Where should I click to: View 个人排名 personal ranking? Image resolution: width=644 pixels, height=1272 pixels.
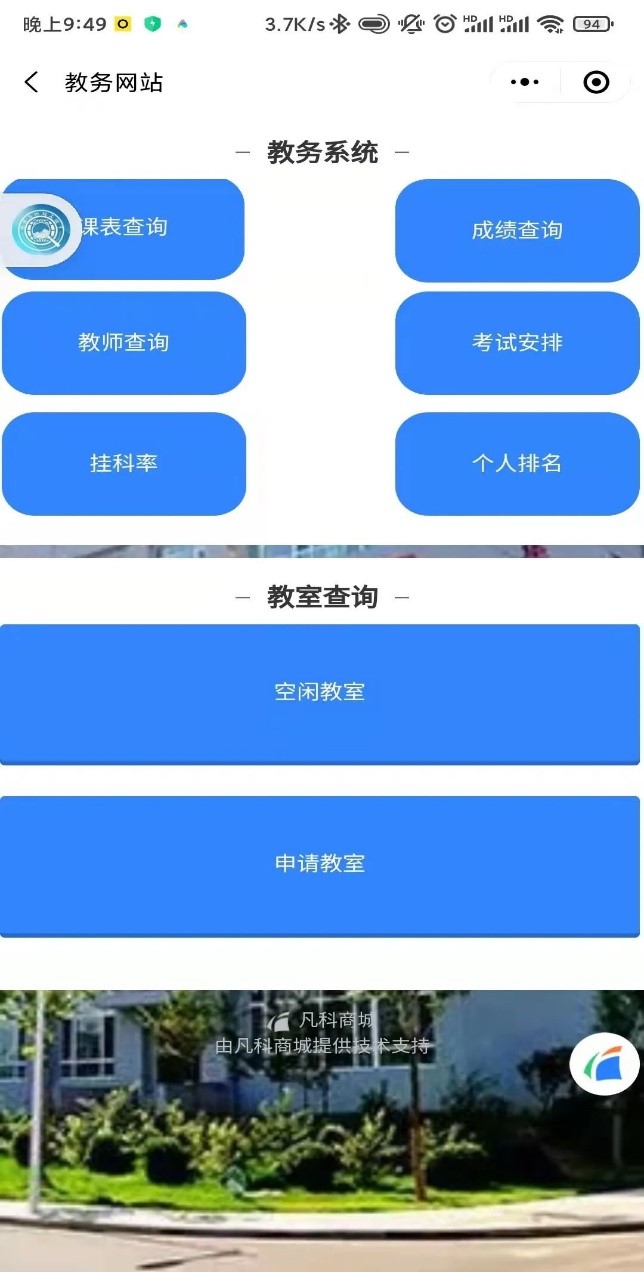point(517,464)
